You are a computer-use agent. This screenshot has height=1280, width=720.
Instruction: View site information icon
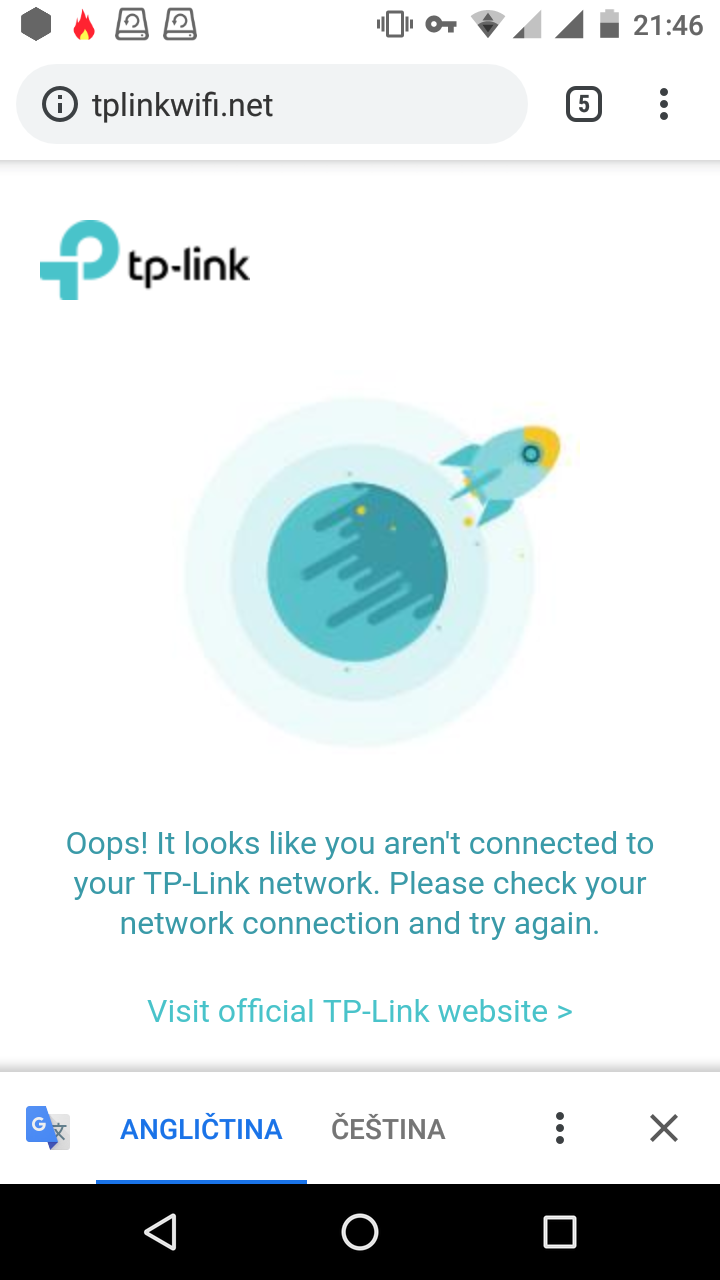(x=59, y=105)
